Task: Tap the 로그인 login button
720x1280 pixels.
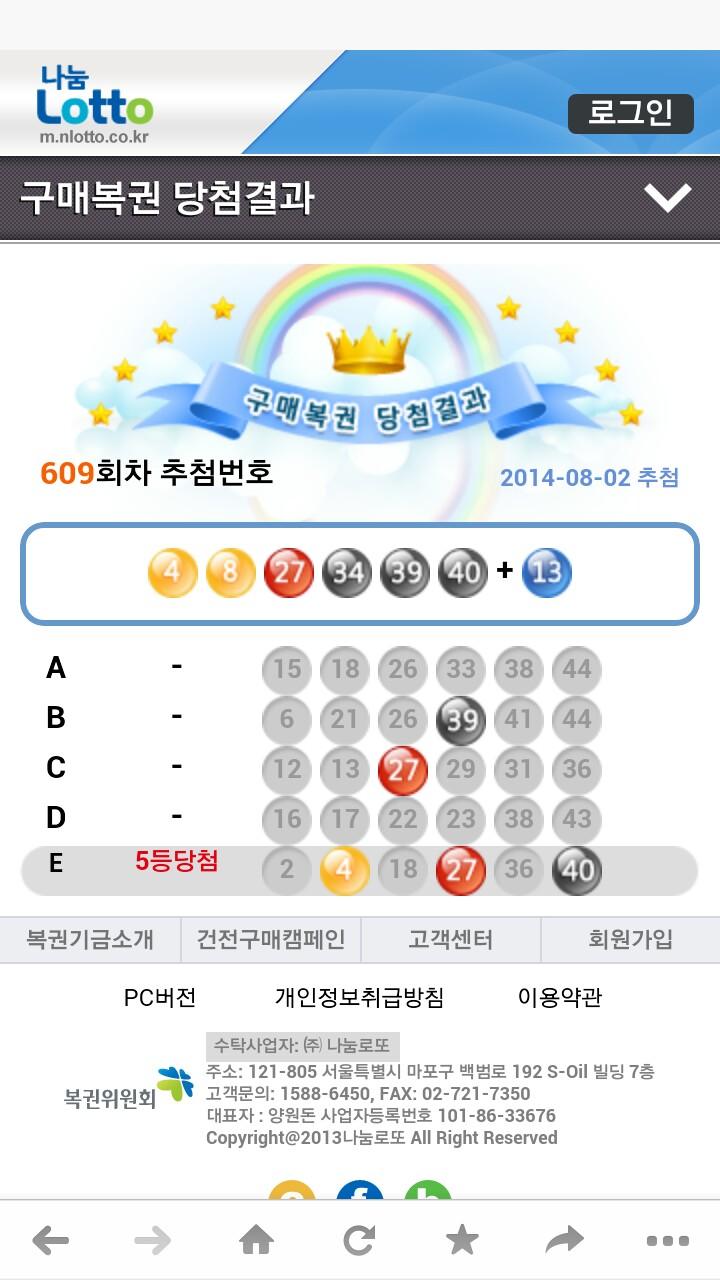Action: coord(630,114)
